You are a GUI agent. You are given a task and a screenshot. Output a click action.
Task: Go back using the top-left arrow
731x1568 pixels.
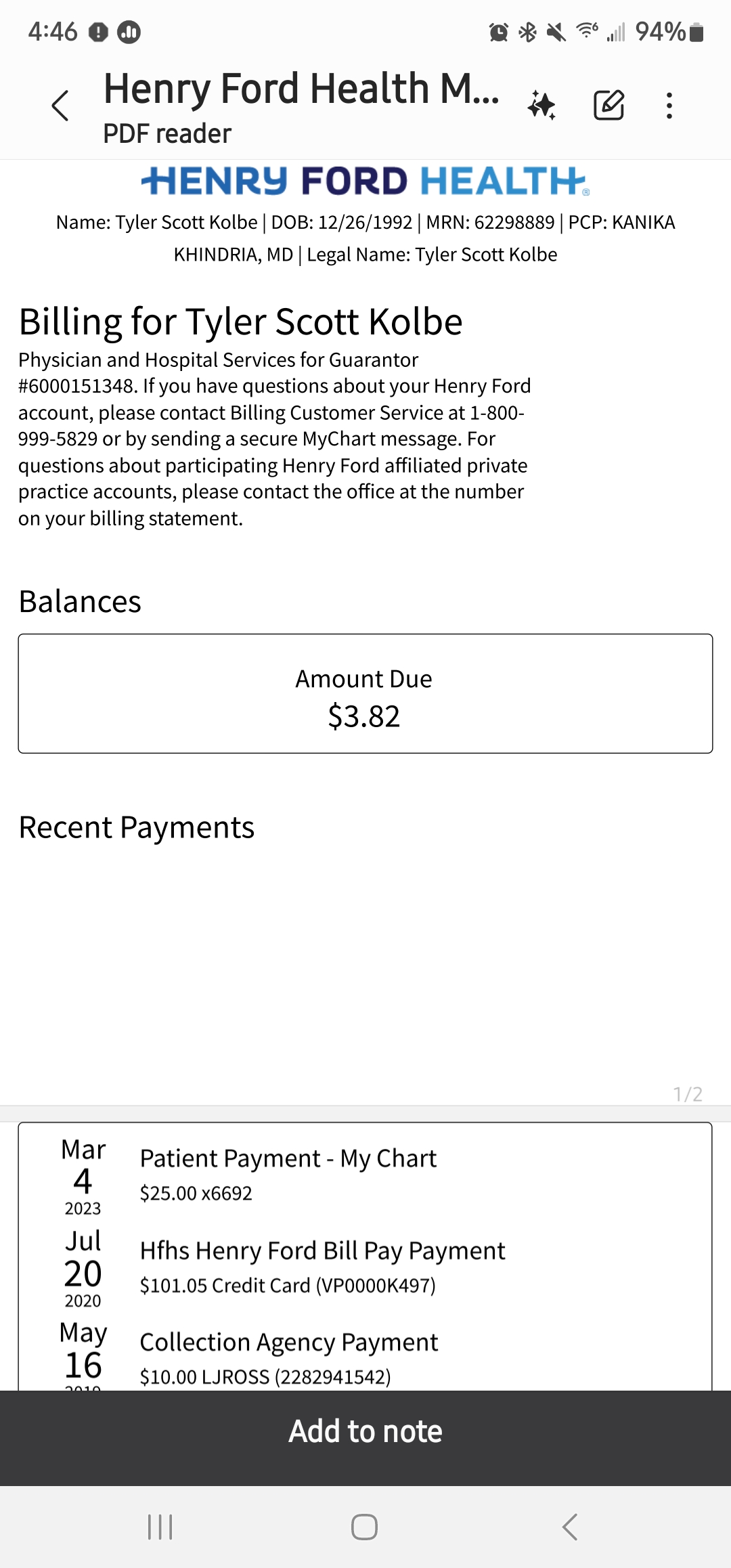[x=60, y=106]
